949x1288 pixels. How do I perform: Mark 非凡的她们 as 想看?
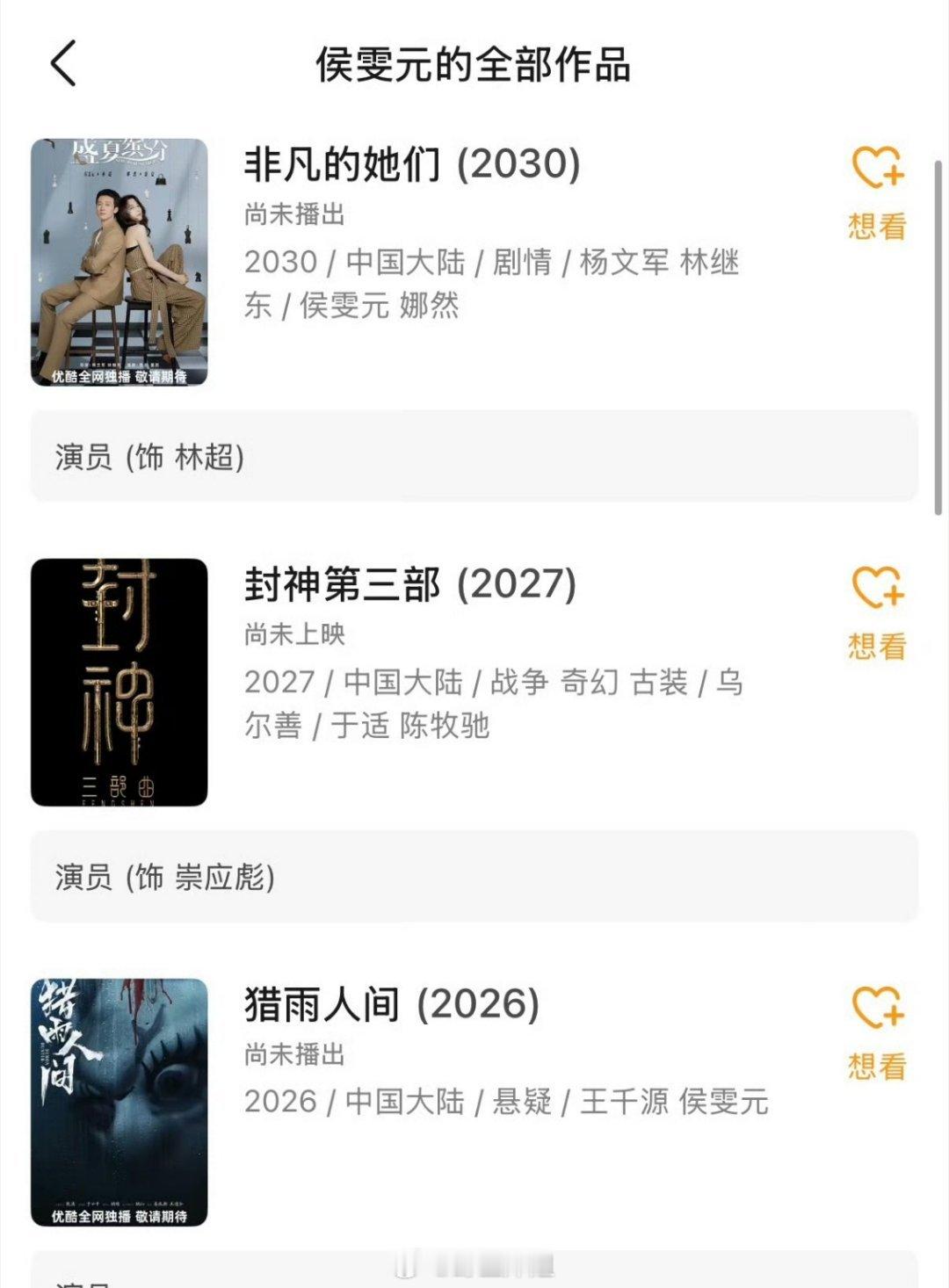point(877,191)
